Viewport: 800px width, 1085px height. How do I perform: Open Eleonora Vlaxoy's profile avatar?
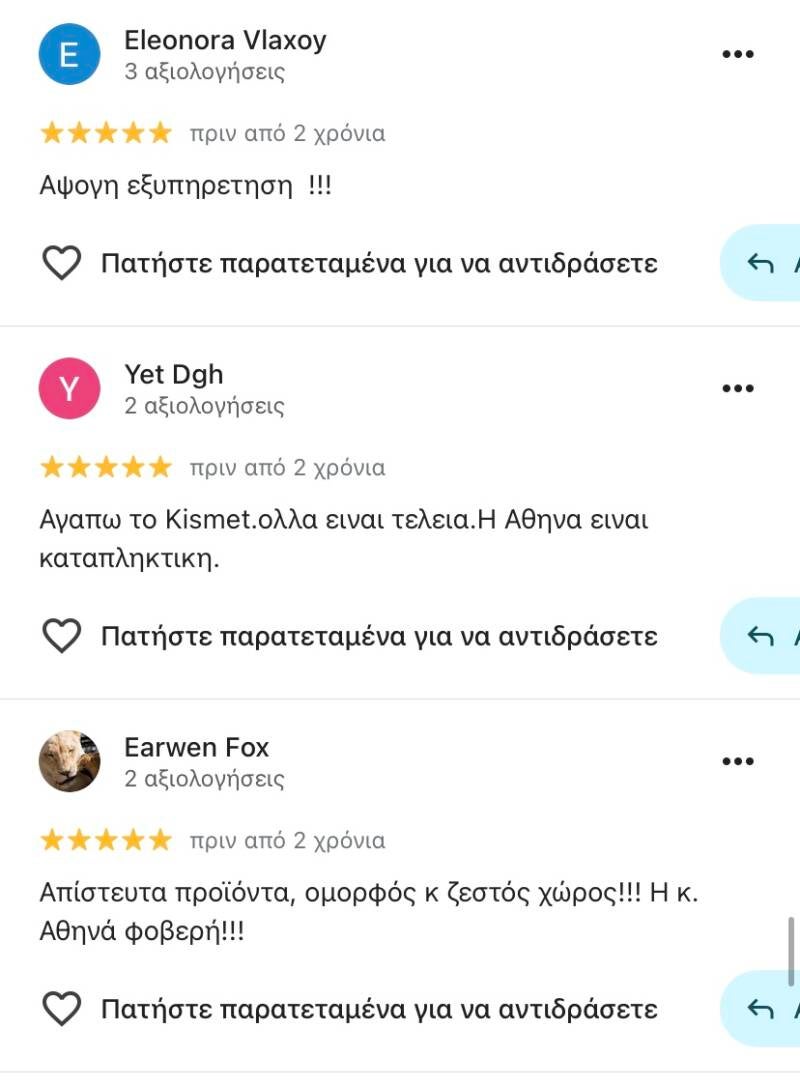click(69, 55)
